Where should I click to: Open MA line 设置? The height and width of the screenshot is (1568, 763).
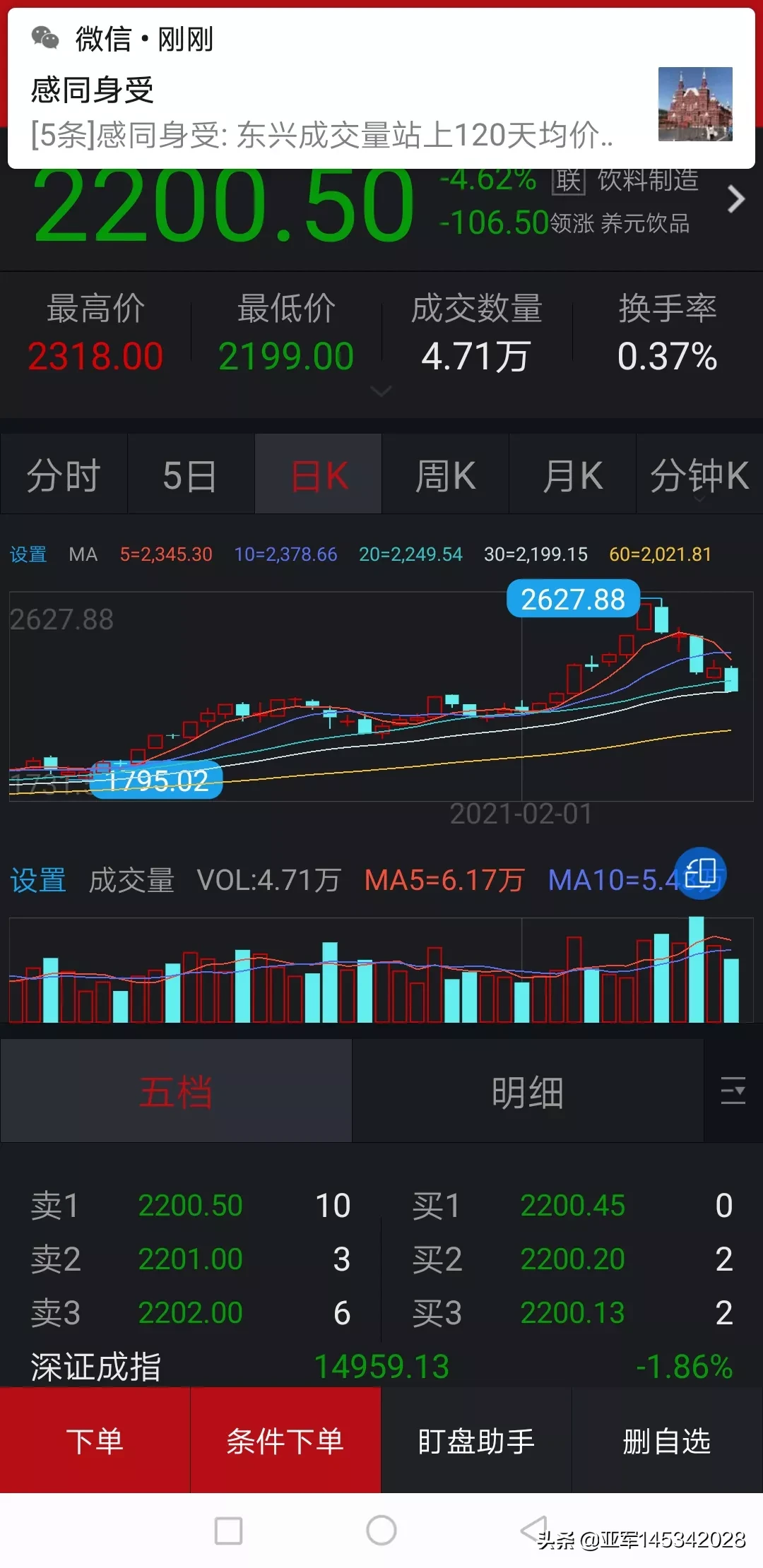[x=28, y=554]
